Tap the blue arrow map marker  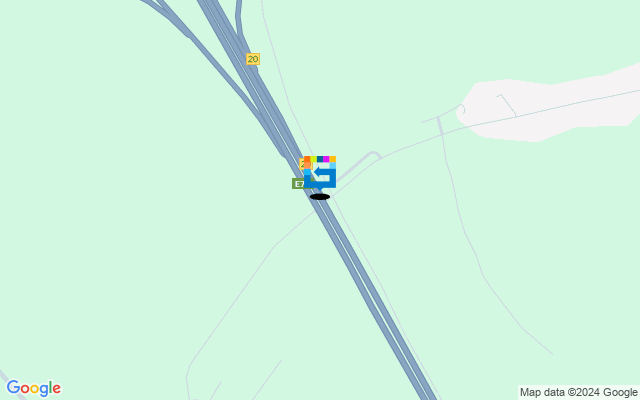point(320,174)
